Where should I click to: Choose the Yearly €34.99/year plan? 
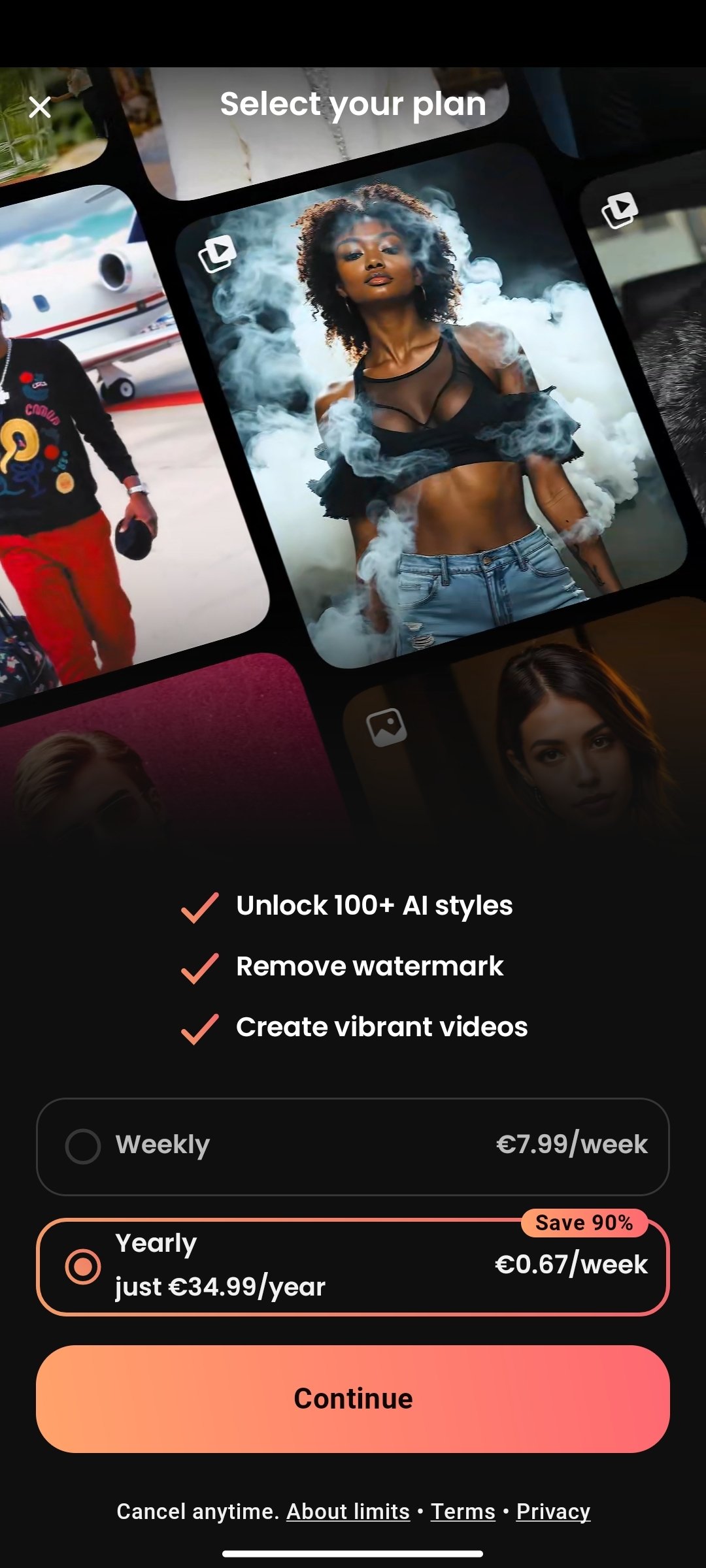point(352,1266)
